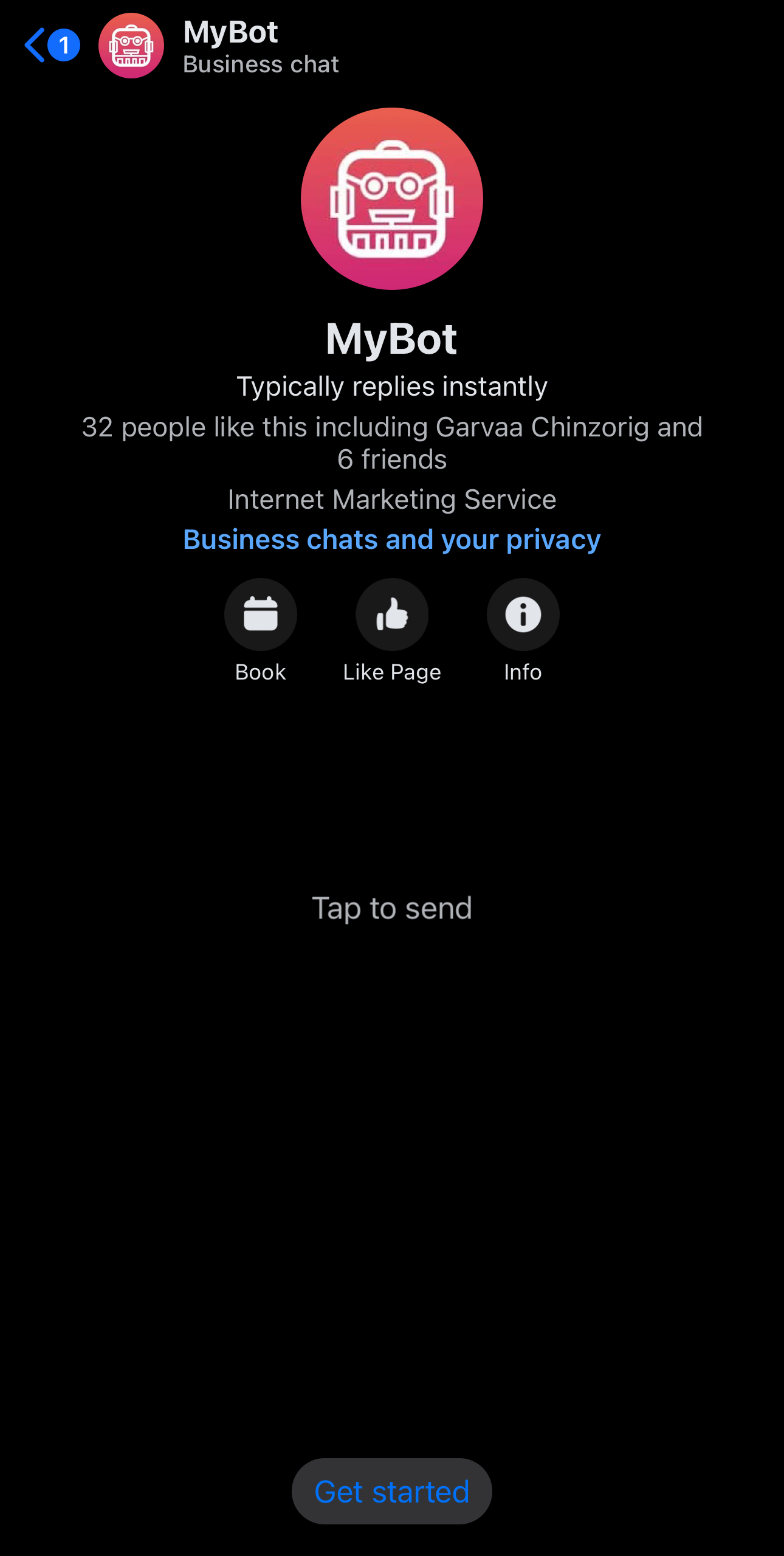Like the MyBot page
784x1556 pixels.
click(x=392, y=614)
